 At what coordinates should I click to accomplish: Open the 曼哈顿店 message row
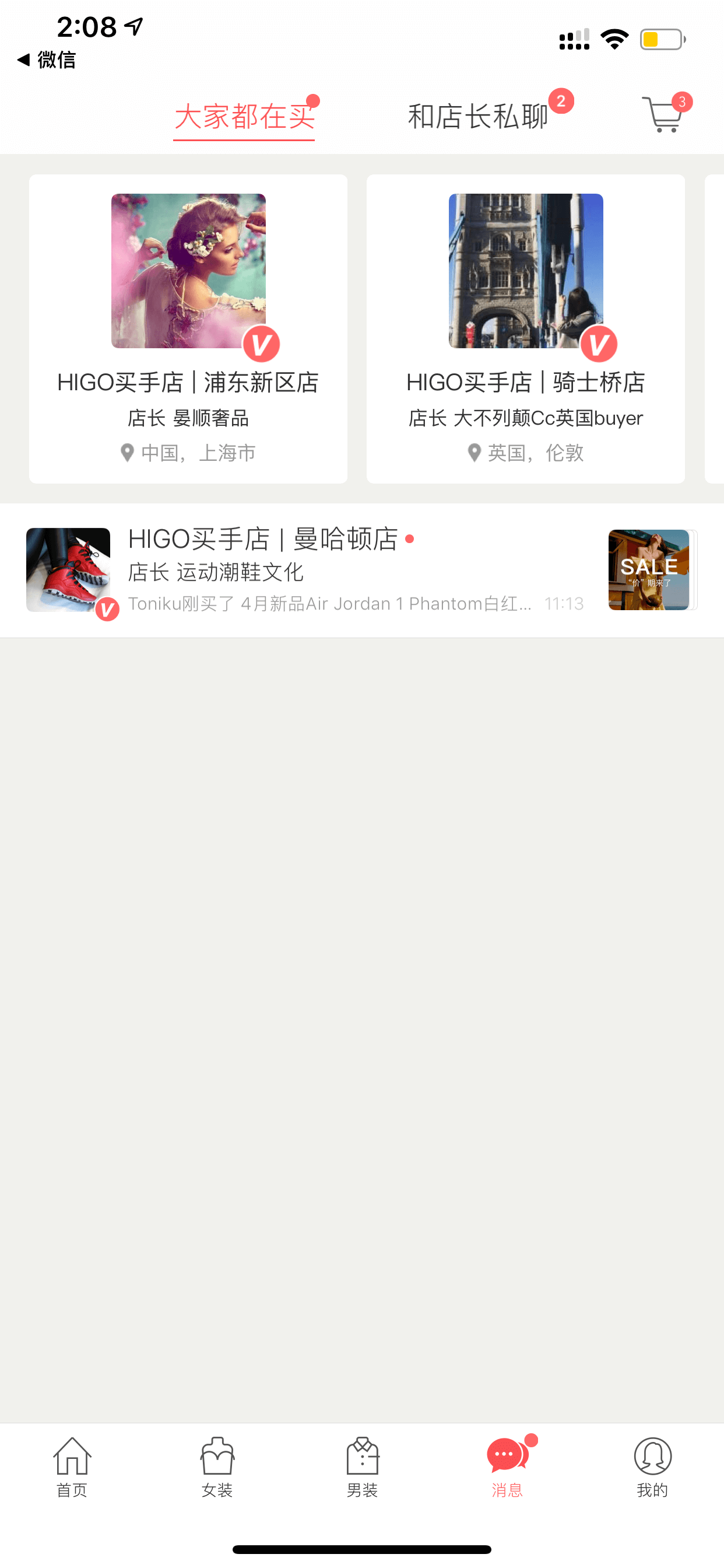[x=362, y=570]
